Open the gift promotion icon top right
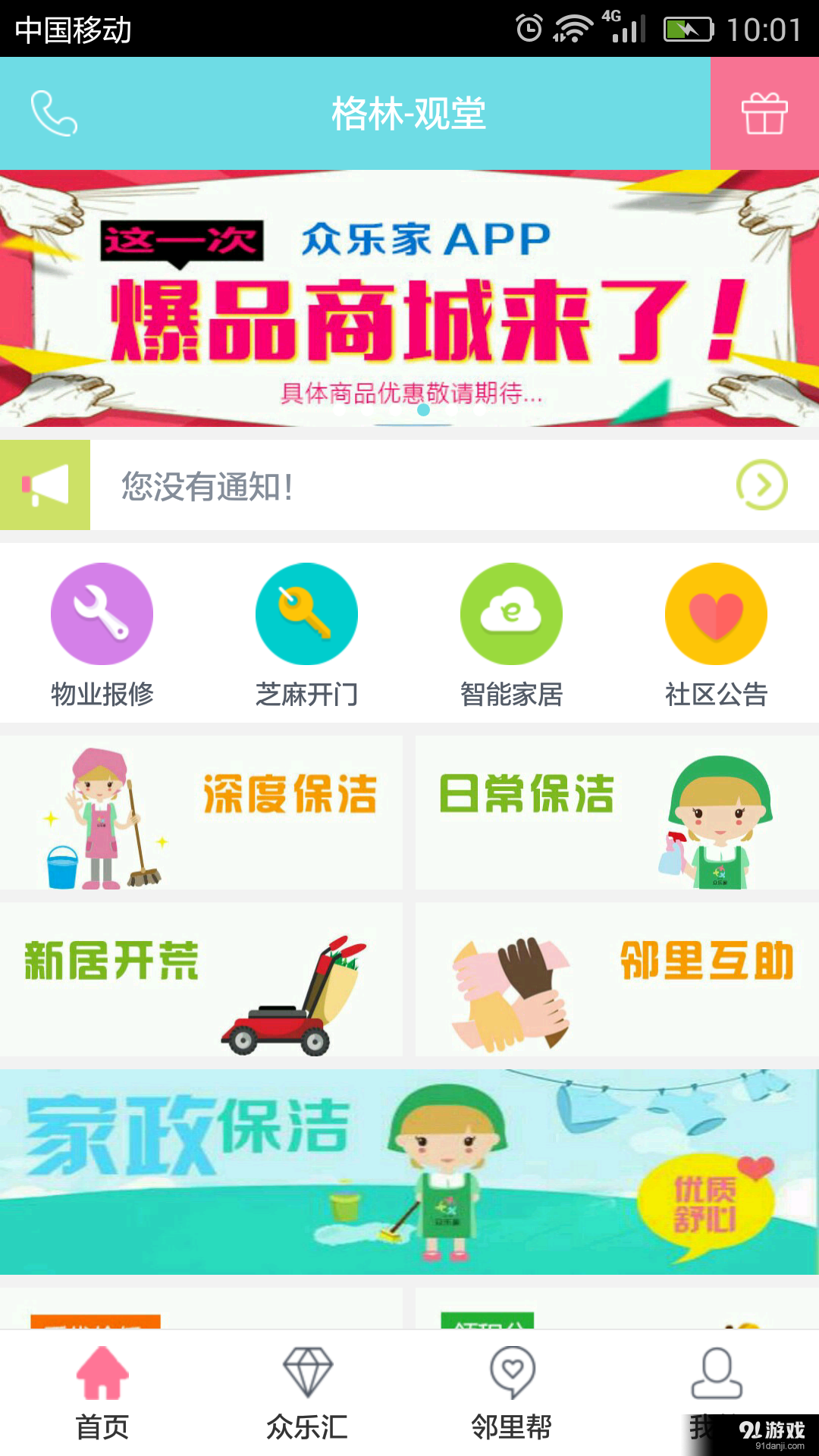 764,114
